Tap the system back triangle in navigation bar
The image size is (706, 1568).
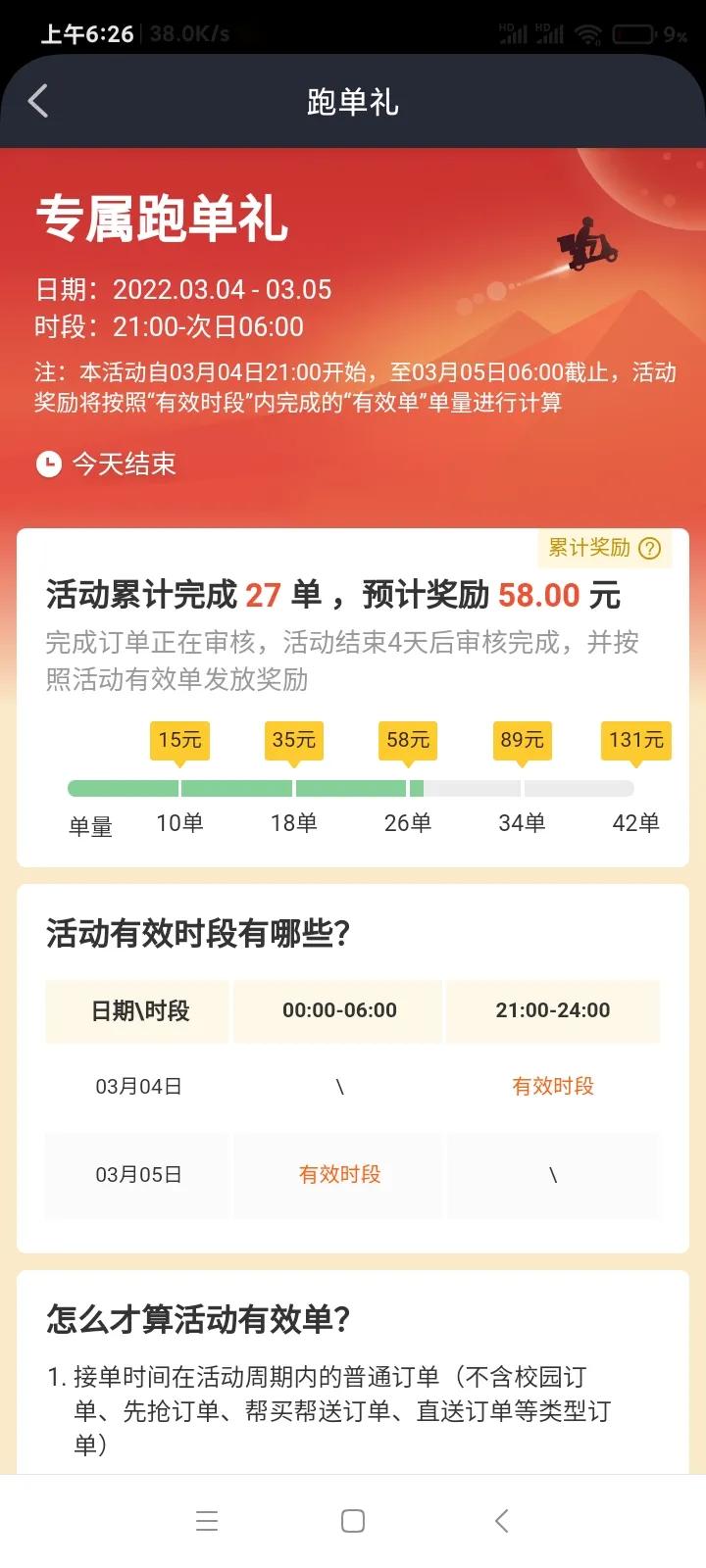tap(501, 1520)
